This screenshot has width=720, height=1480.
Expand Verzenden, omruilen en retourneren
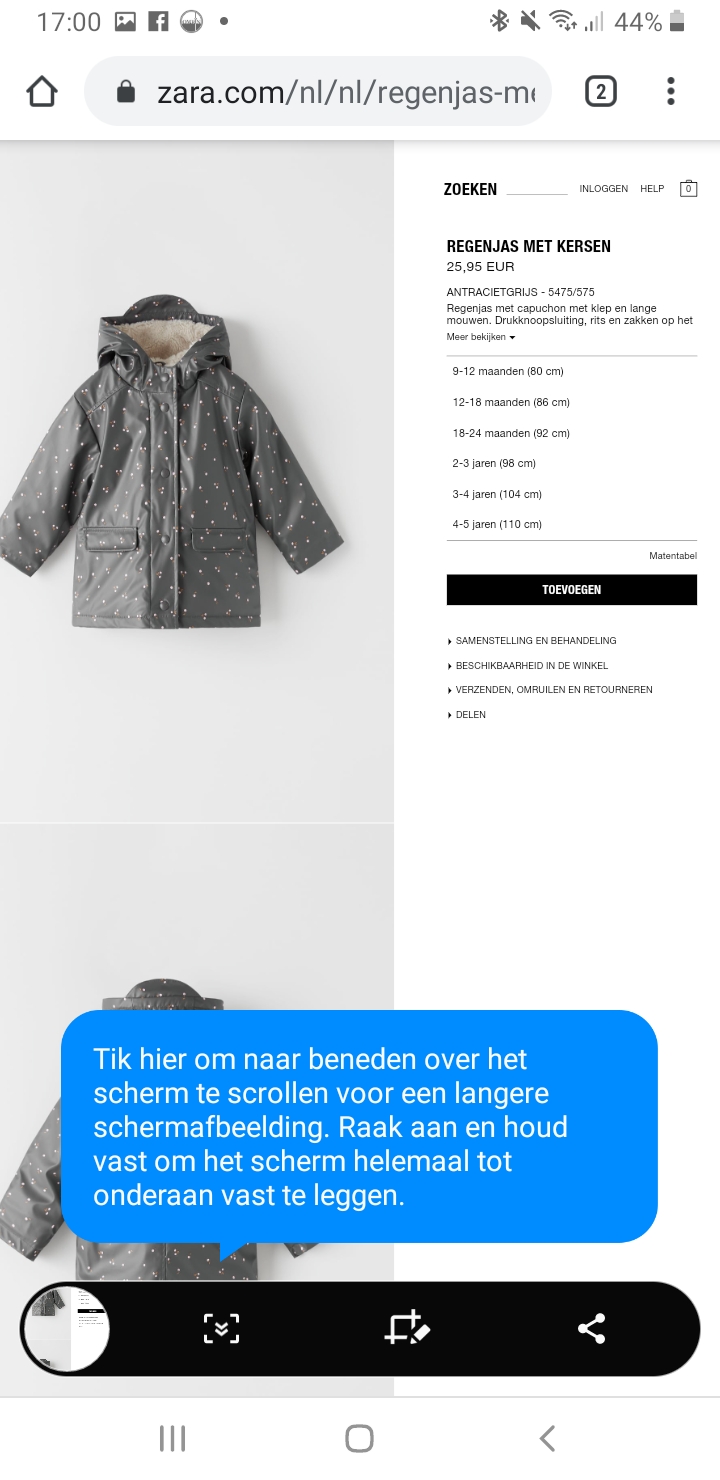[x=550, y=690]
